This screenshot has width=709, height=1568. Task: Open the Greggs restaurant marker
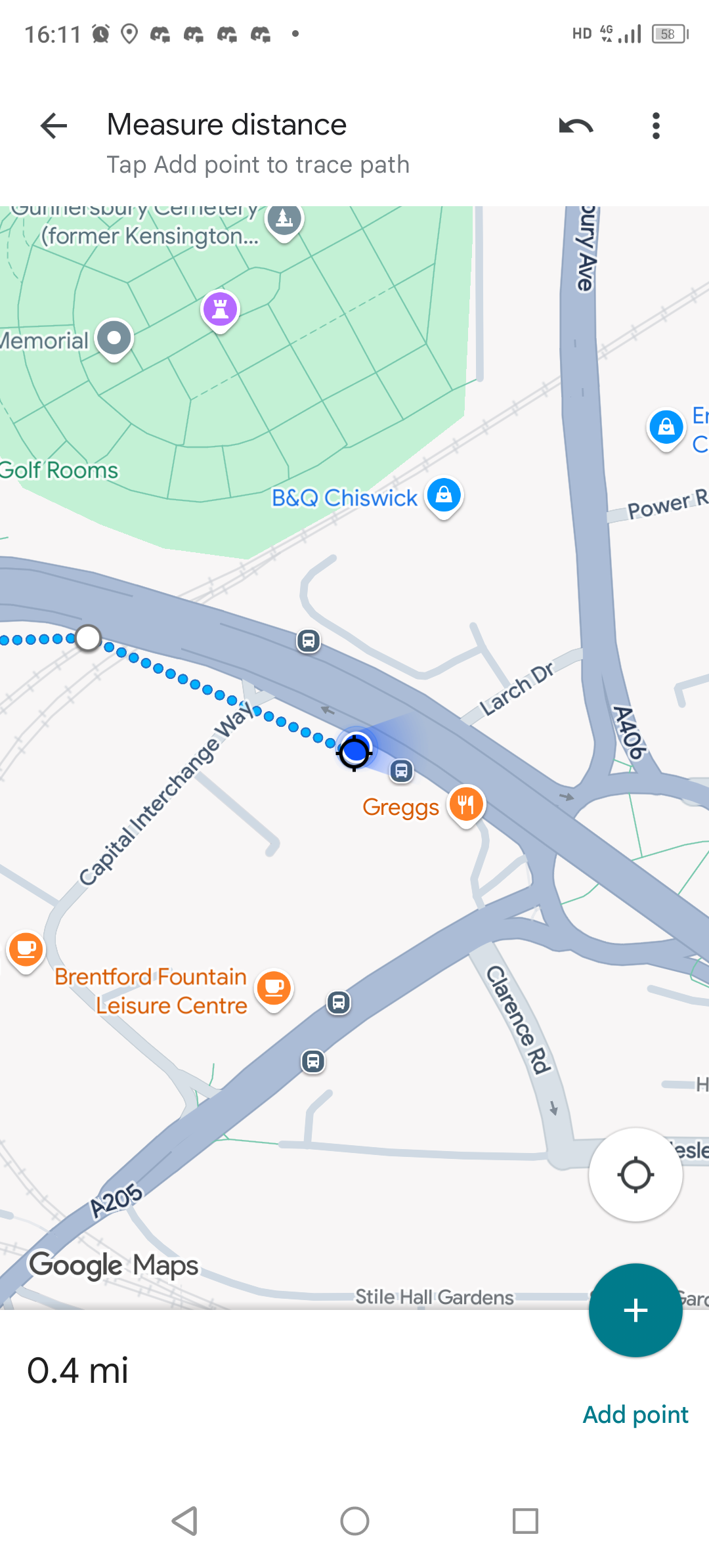point(466,806)
